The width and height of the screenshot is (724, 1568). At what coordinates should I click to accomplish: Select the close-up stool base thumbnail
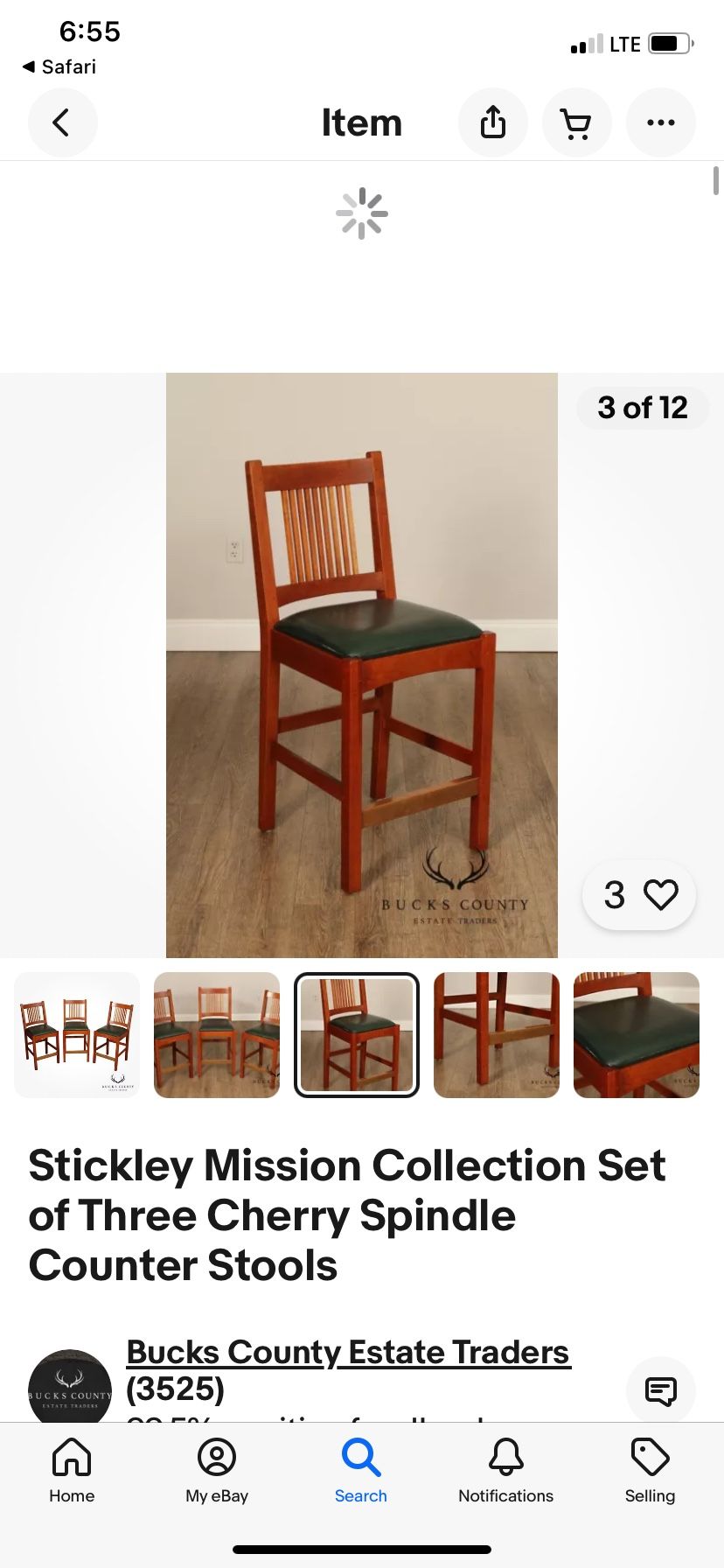point(496,1034)
